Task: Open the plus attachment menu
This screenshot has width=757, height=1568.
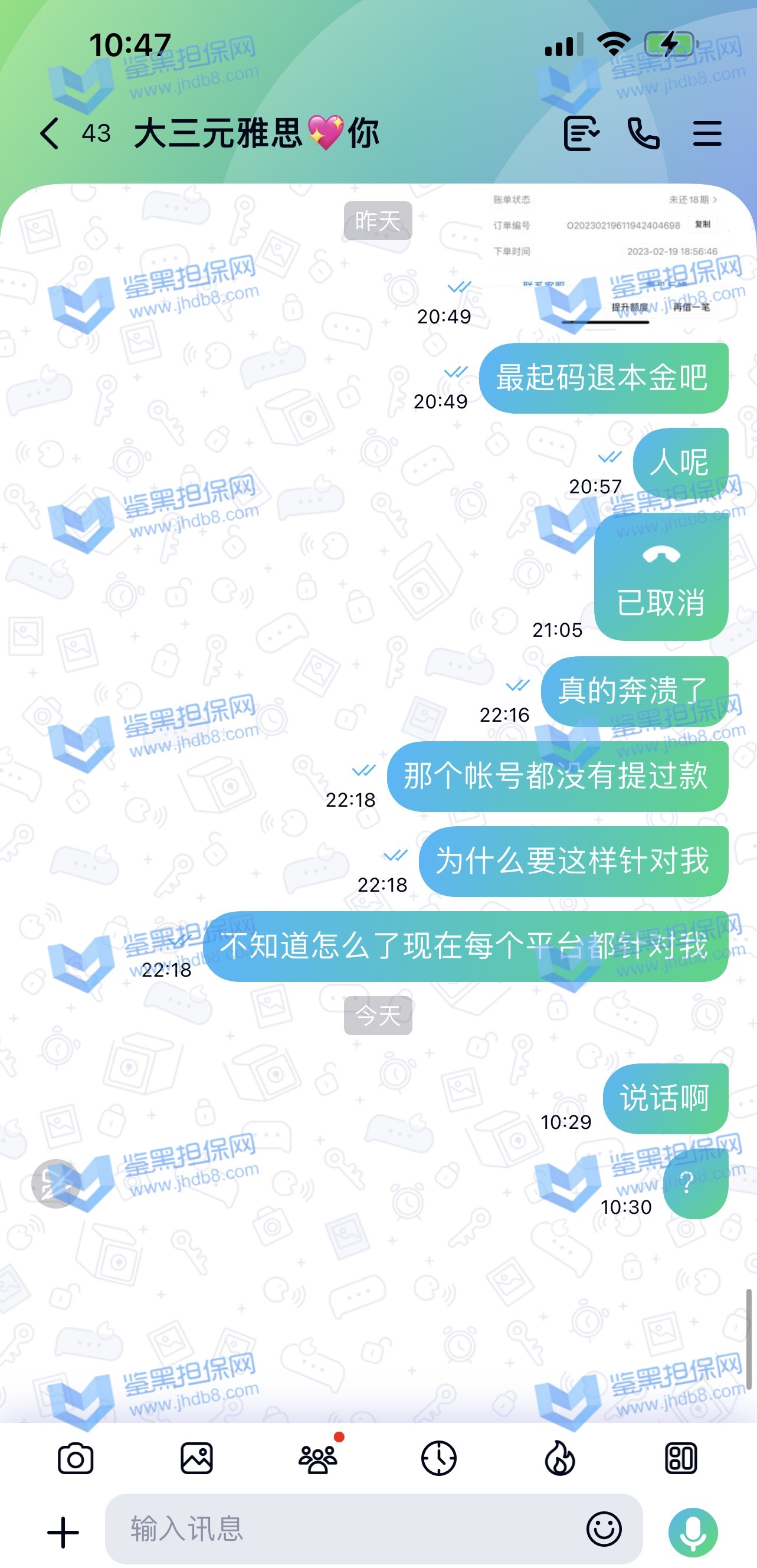Action: tap(63, 1531)
